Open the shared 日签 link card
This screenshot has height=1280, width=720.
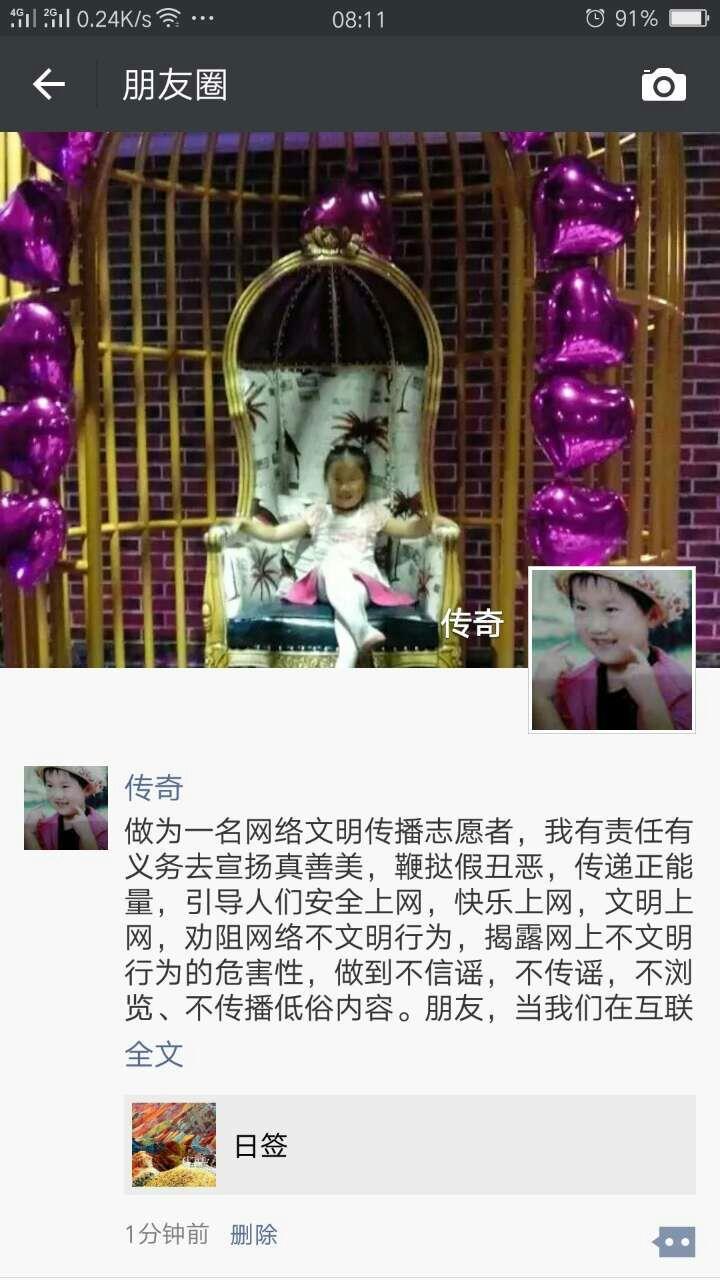point(410,1145)
